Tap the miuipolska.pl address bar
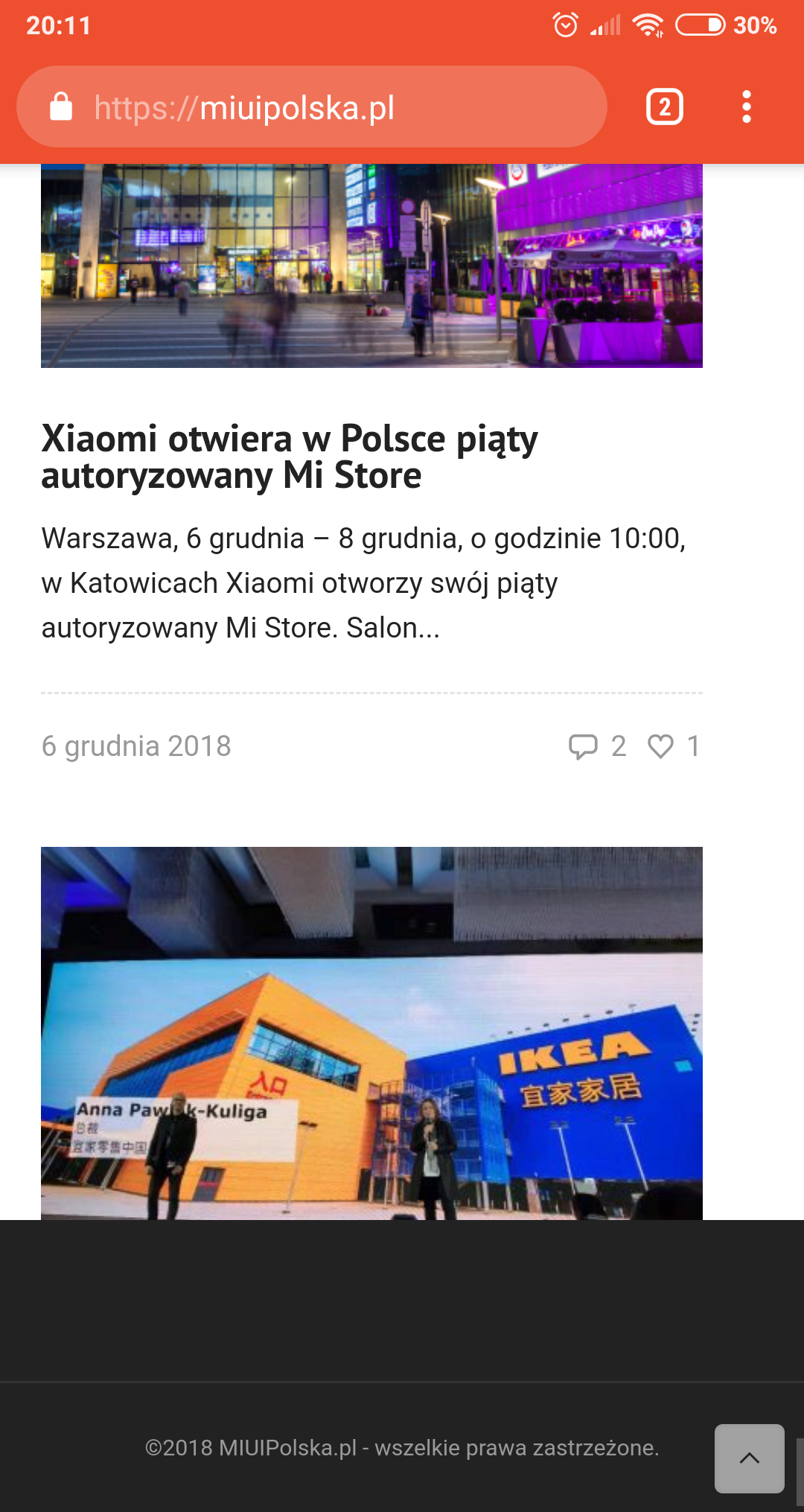This screenshot has height=1512, width=804. (x=313, y=108)
